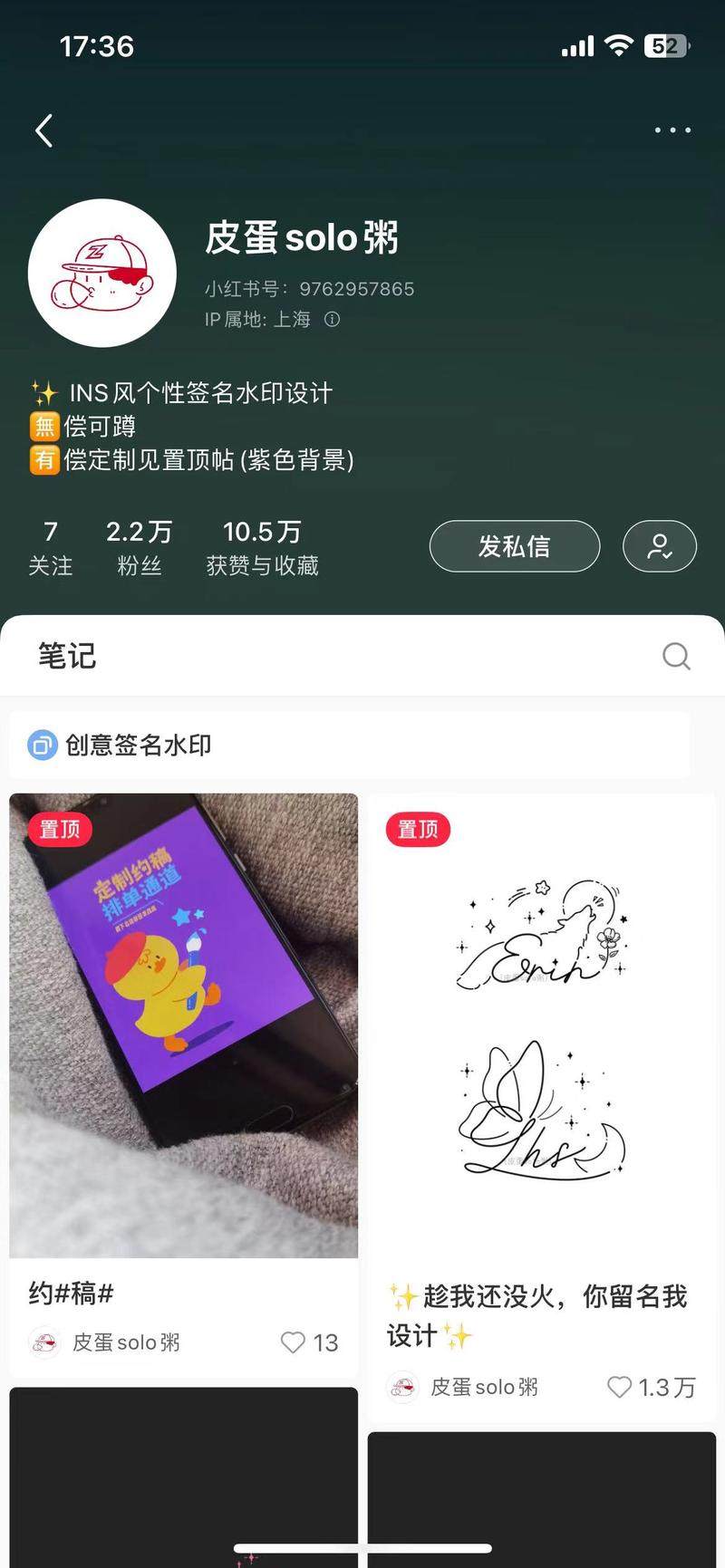View 10.5万 获赞与收藏 stats
The width and height of the screenshot is (725, 1568).
pos(262,547)
